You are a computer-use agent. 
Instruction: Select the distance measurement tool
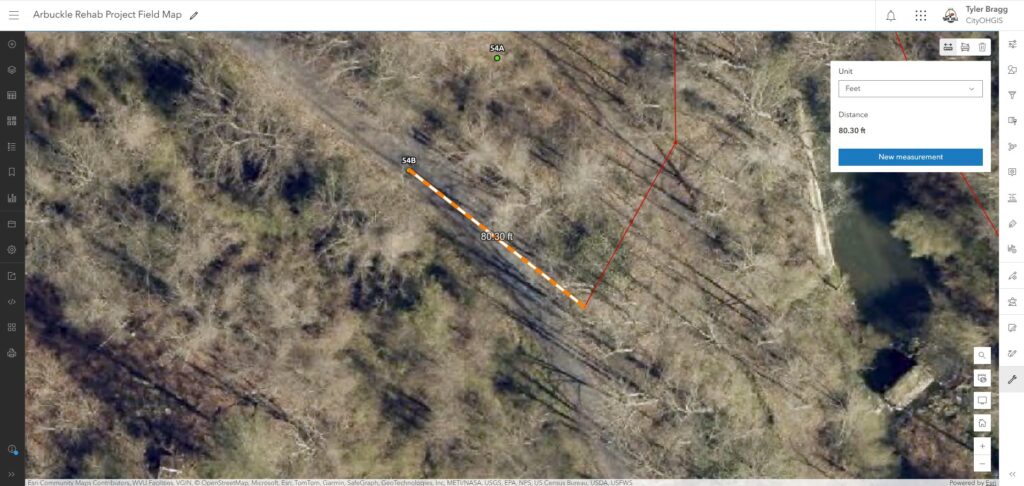pyautogui.click(x=947, y=47)
